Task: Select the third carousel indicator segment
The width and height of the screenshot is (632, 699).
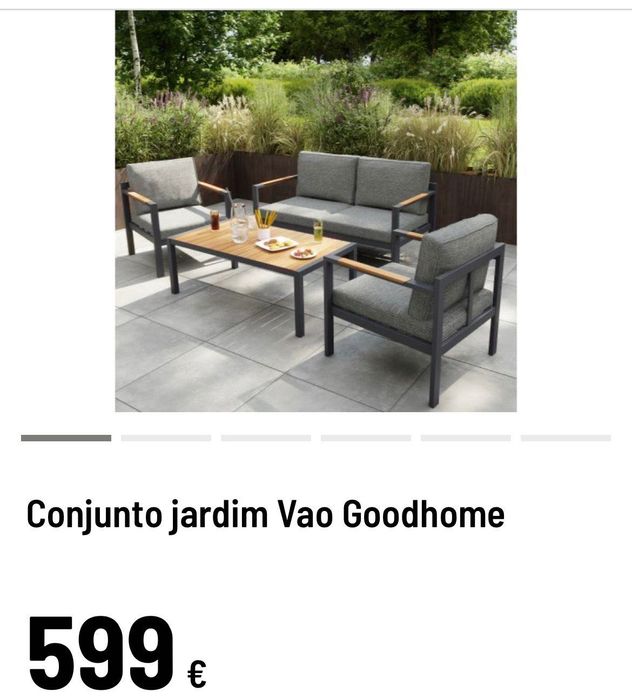Action: click(266, 438)
